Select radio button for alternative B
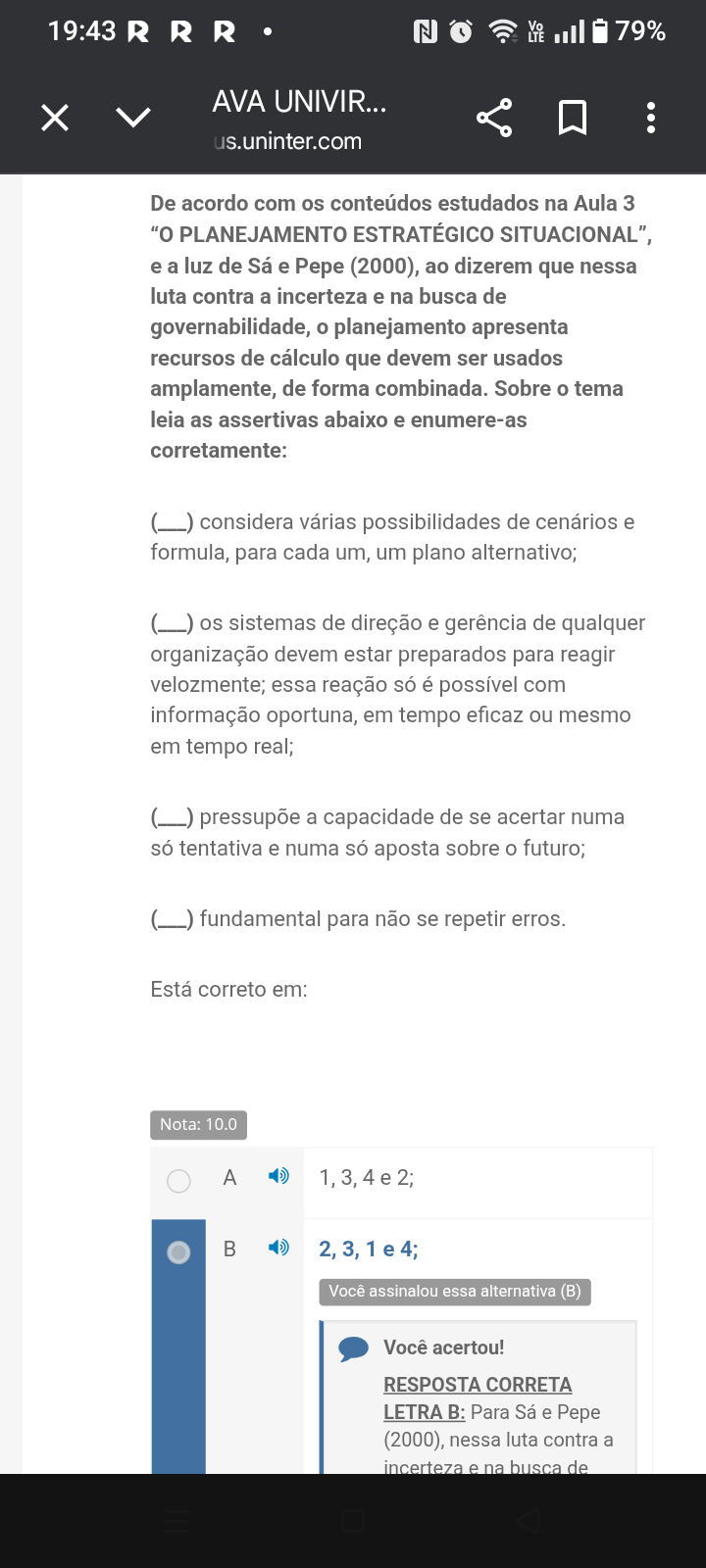706x1568 pixels. 178,1252
